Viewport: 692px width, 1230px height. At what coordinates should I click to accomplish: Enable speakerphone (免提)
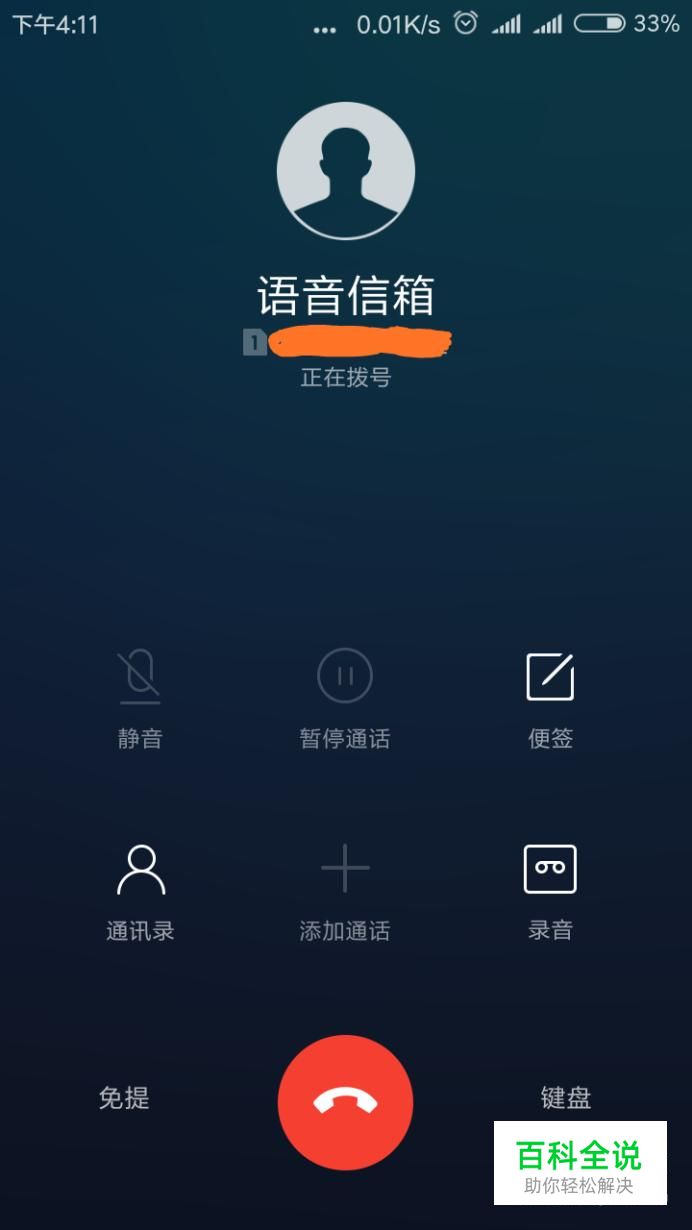(x=124, y=1098)
